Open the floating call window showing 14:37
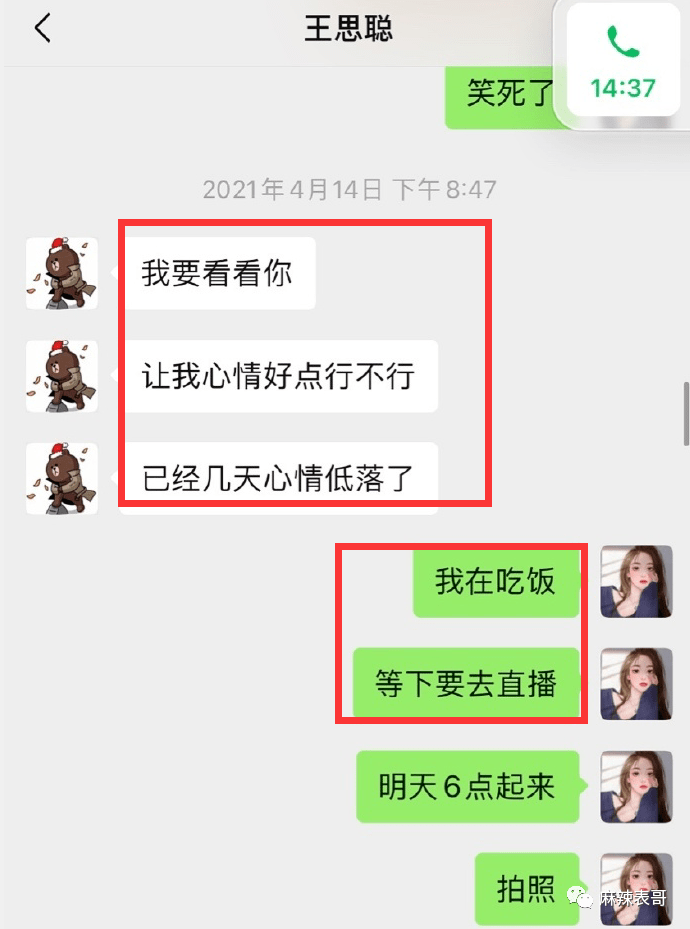The width and height of the screenshot is (690, 929). tap(622, 62)
